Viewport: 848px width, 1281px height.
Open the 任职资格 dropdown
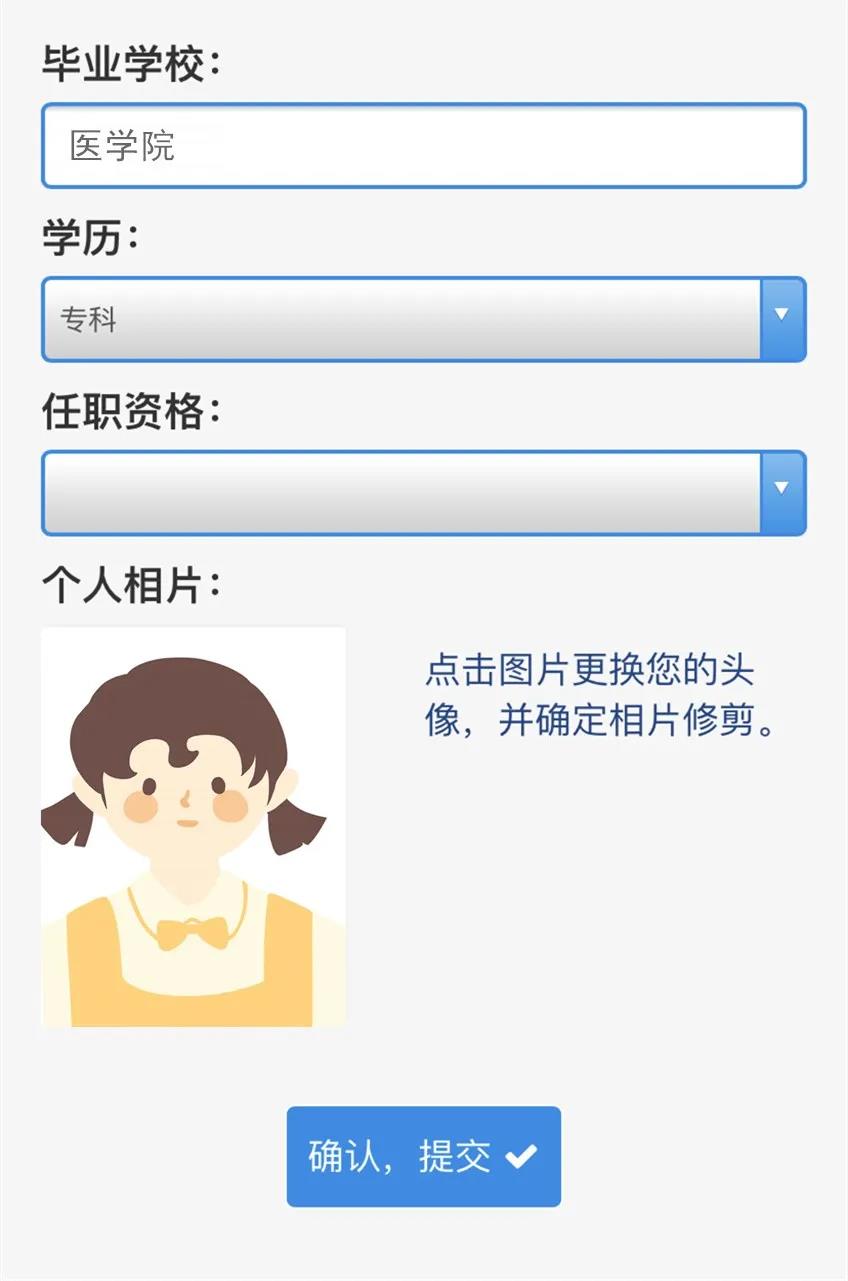pyautogui.click(x=423, y=493)
